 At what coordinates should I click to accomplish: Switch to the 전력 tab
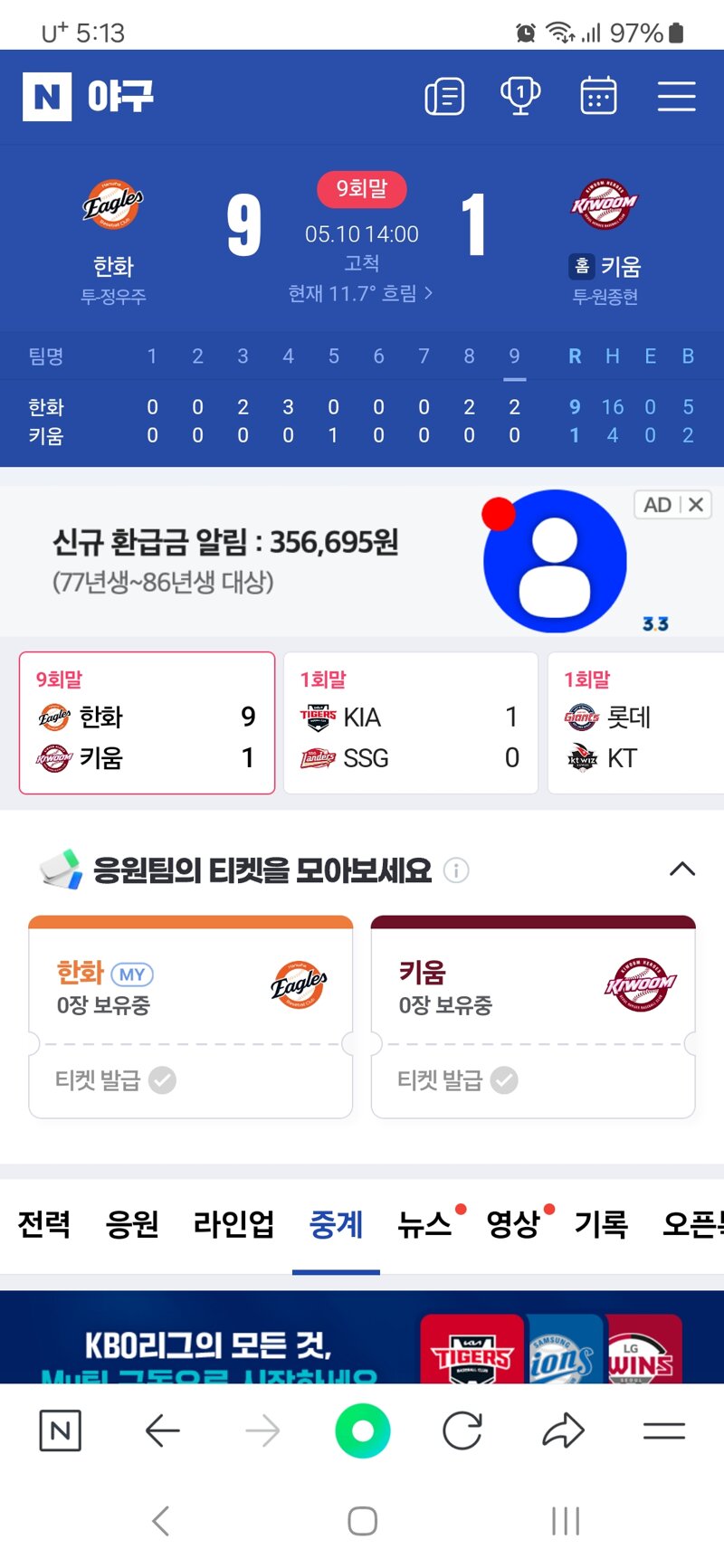click(x=43, y=1224)
